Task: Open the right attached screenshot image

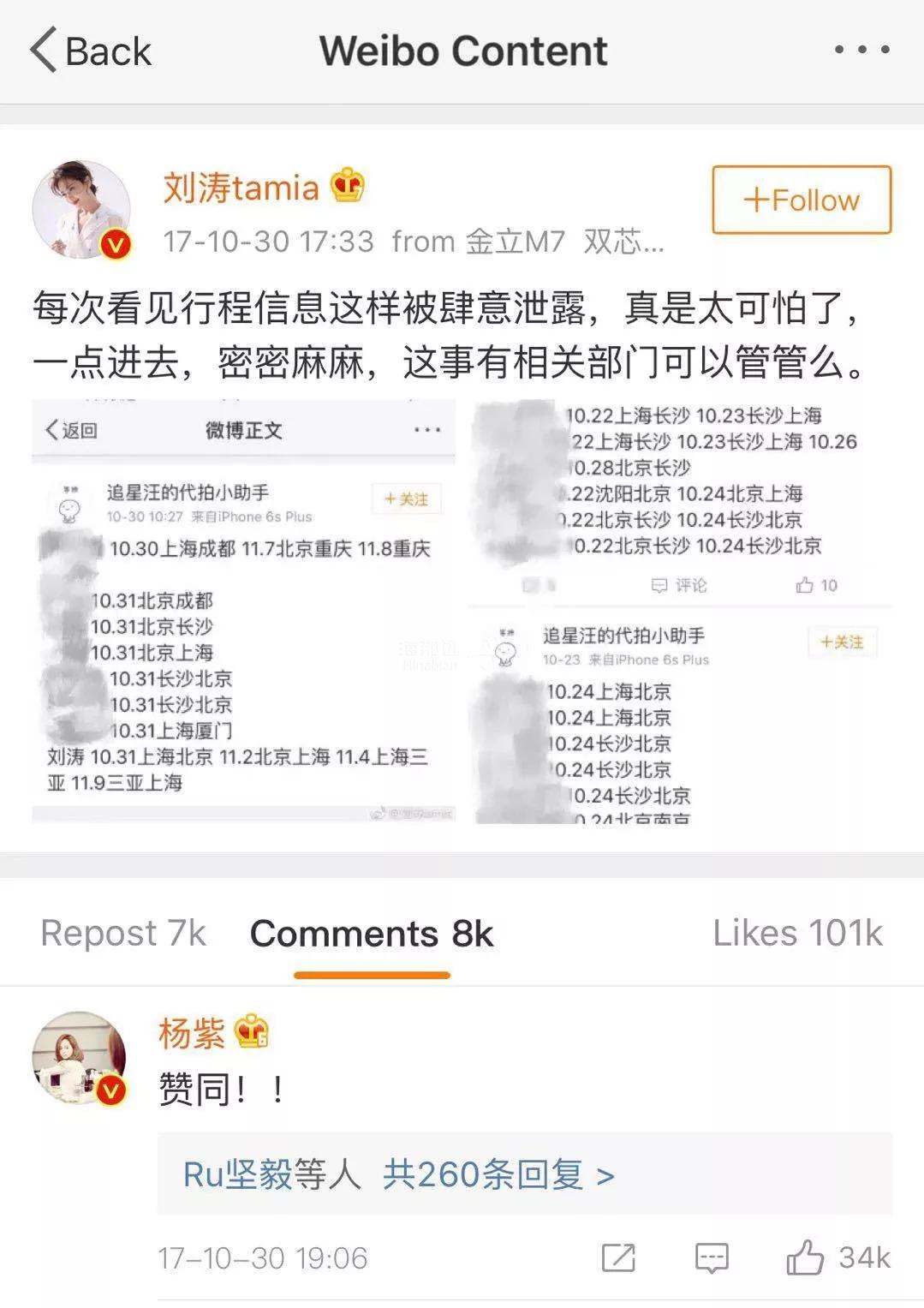Action: pyautogui.click(x=681, y=611)
